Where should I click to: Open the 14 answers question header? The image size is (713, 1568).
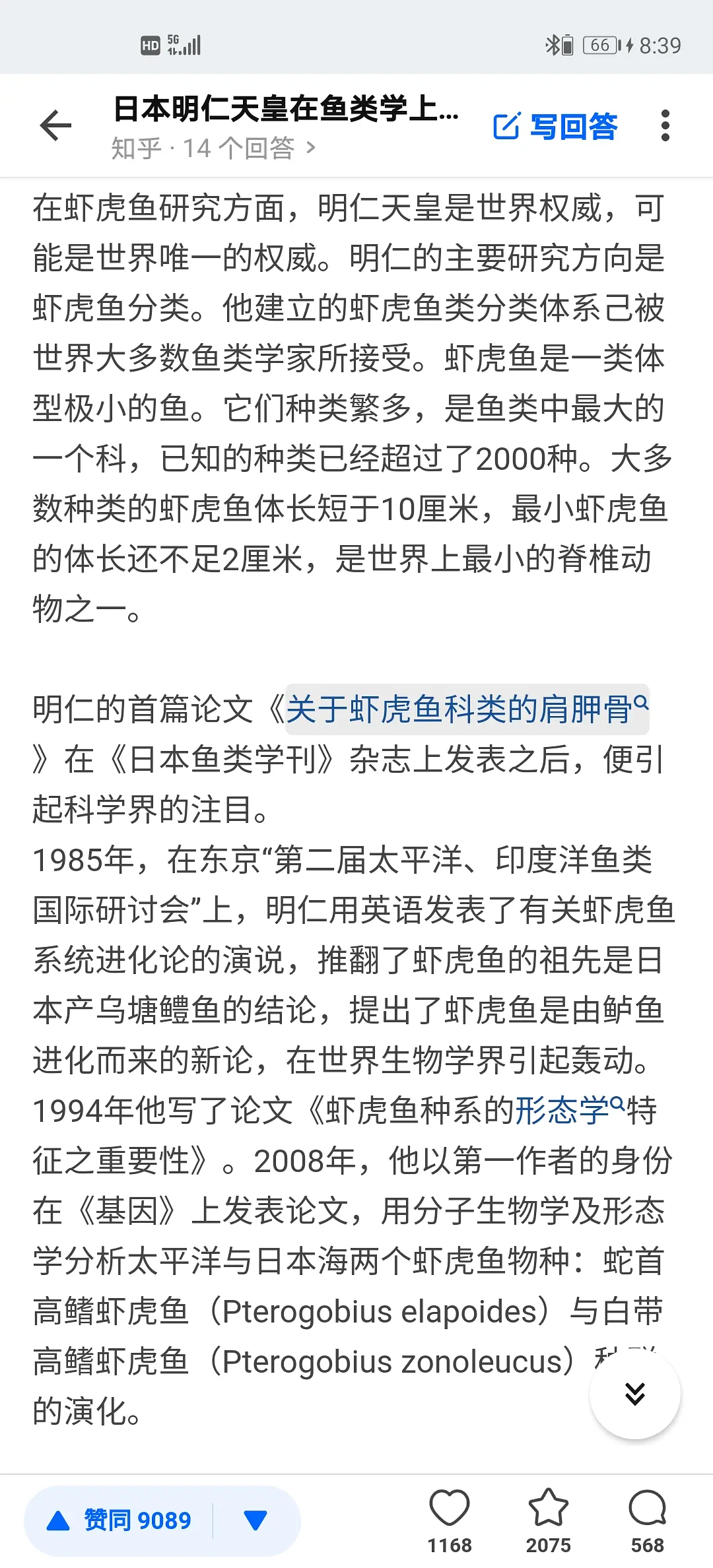pyautogui.click(x=213, y=148)
